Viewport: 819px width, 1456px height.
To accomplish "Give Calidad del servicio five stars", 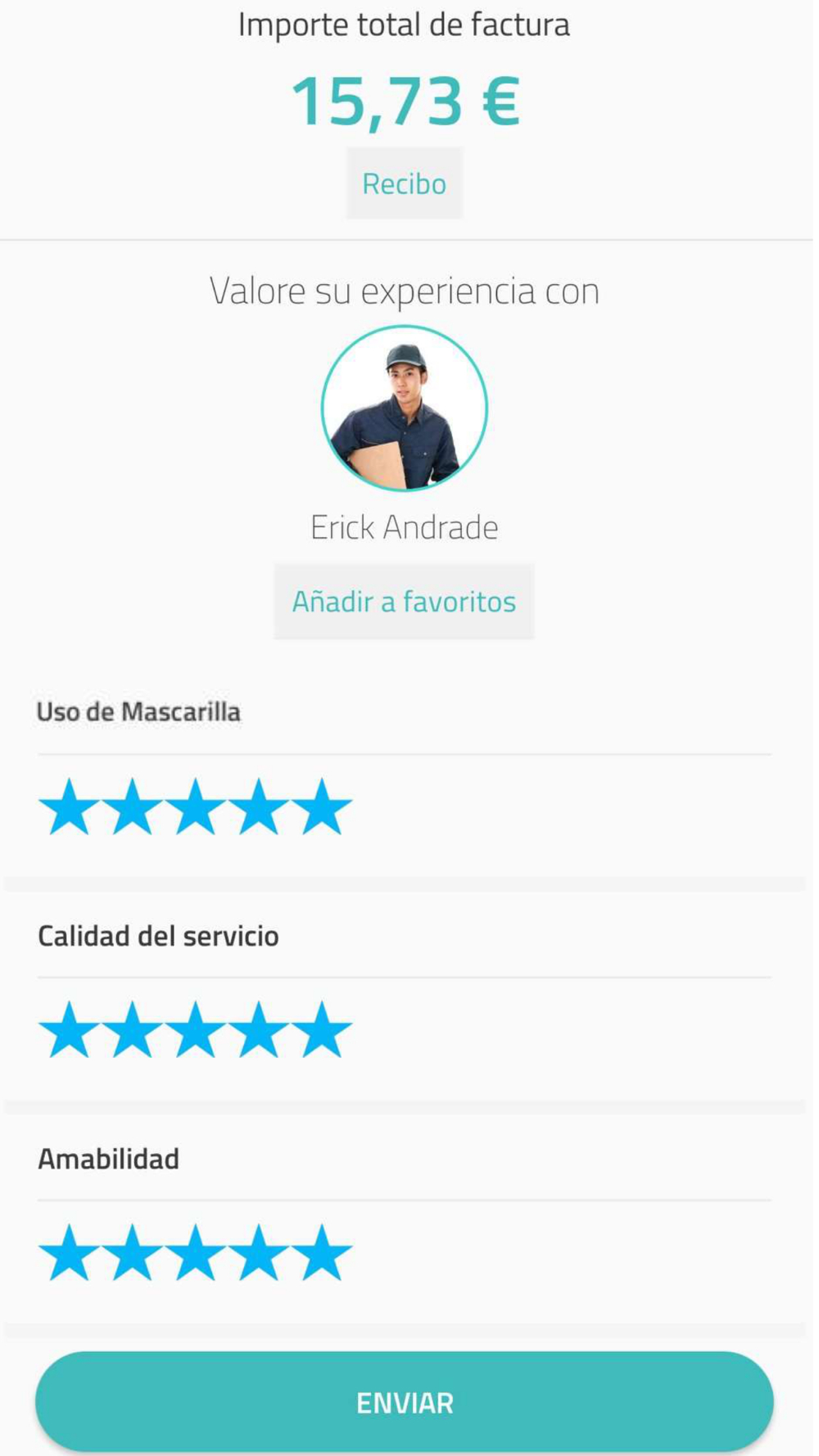I will tap(322, 1030).
